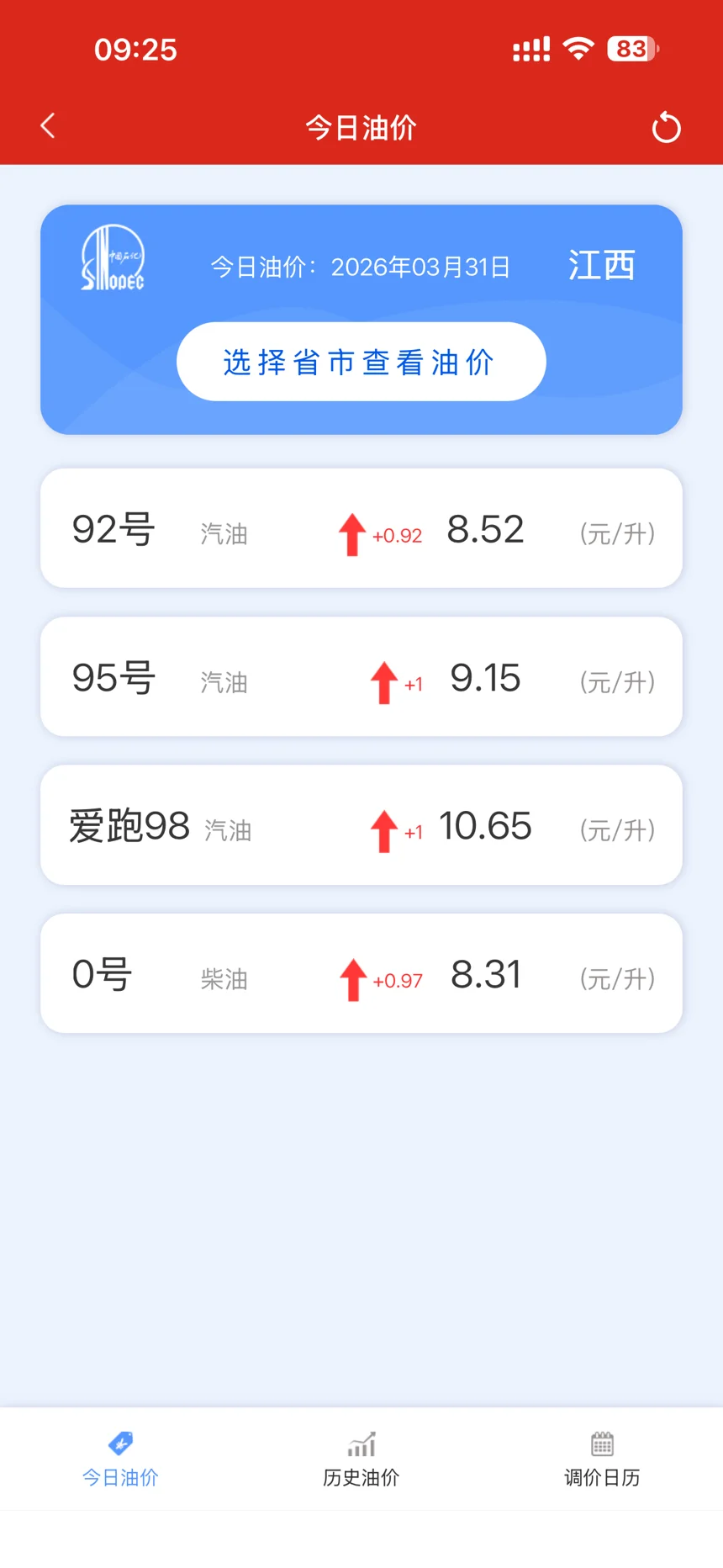Open the 历史油价 tab
The height and width of the screenshot is (1568, 723).
coord(361,1459)
